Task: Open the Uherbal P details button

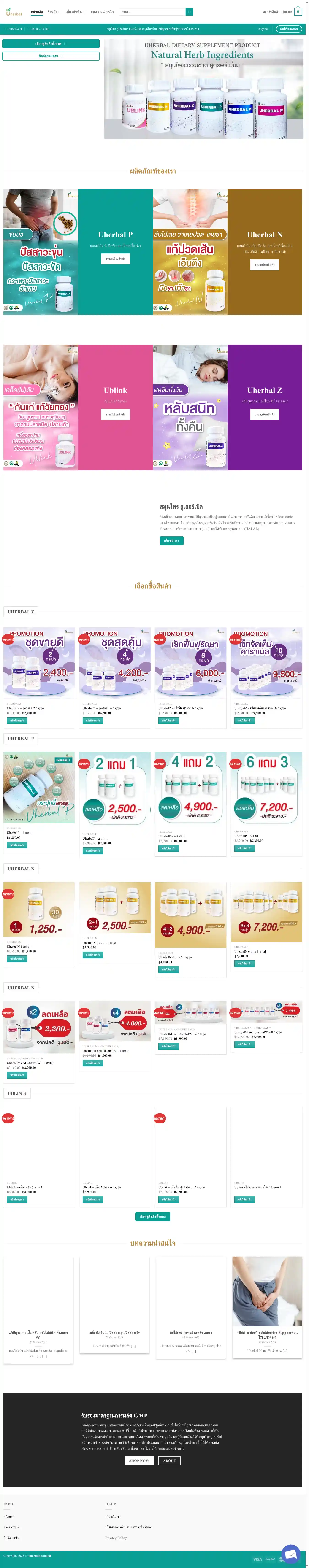Action: 115,259
